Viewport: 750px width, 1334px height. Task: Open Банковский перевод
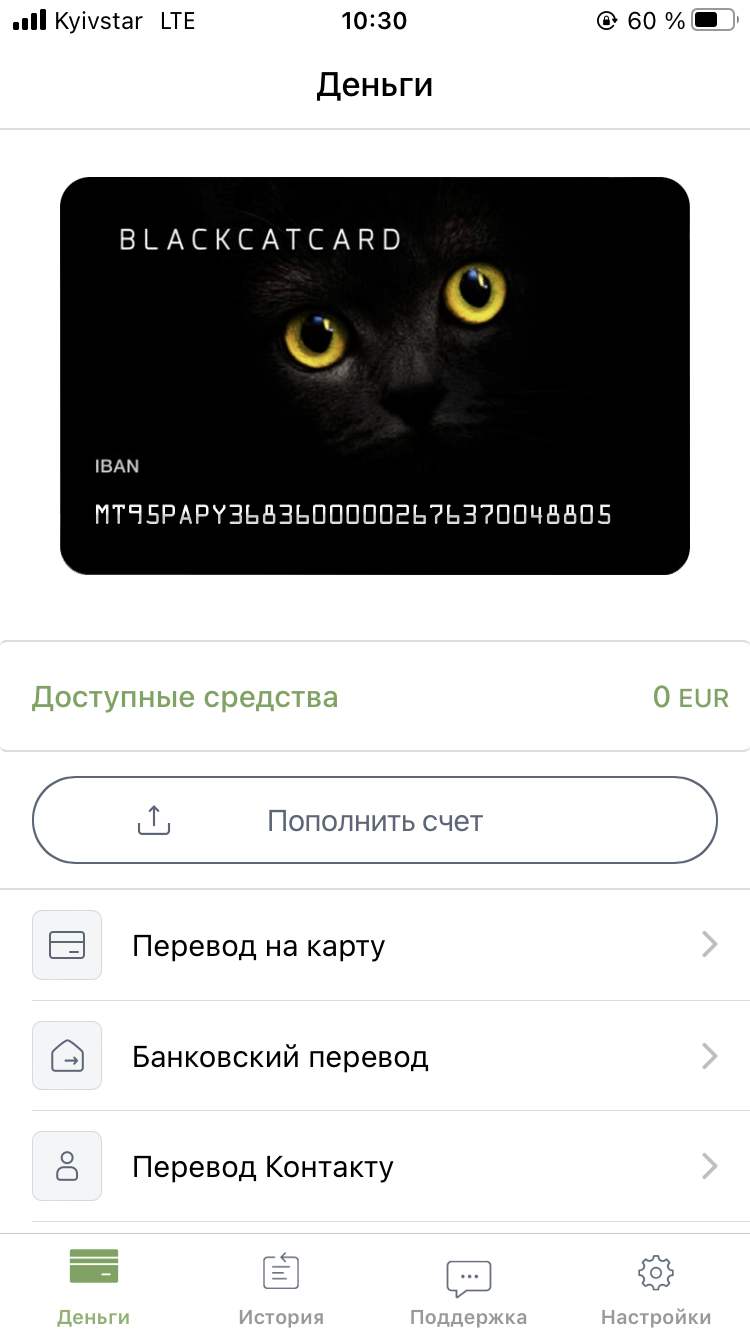click(x=375, y=1056)
